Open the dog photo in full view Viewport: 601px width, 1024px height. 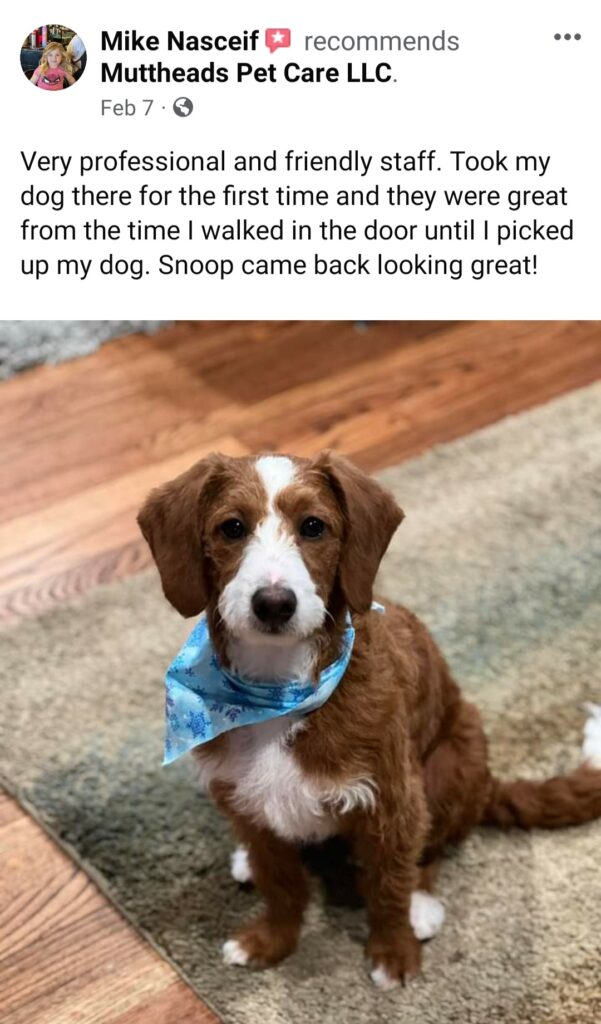click(300, 670)
